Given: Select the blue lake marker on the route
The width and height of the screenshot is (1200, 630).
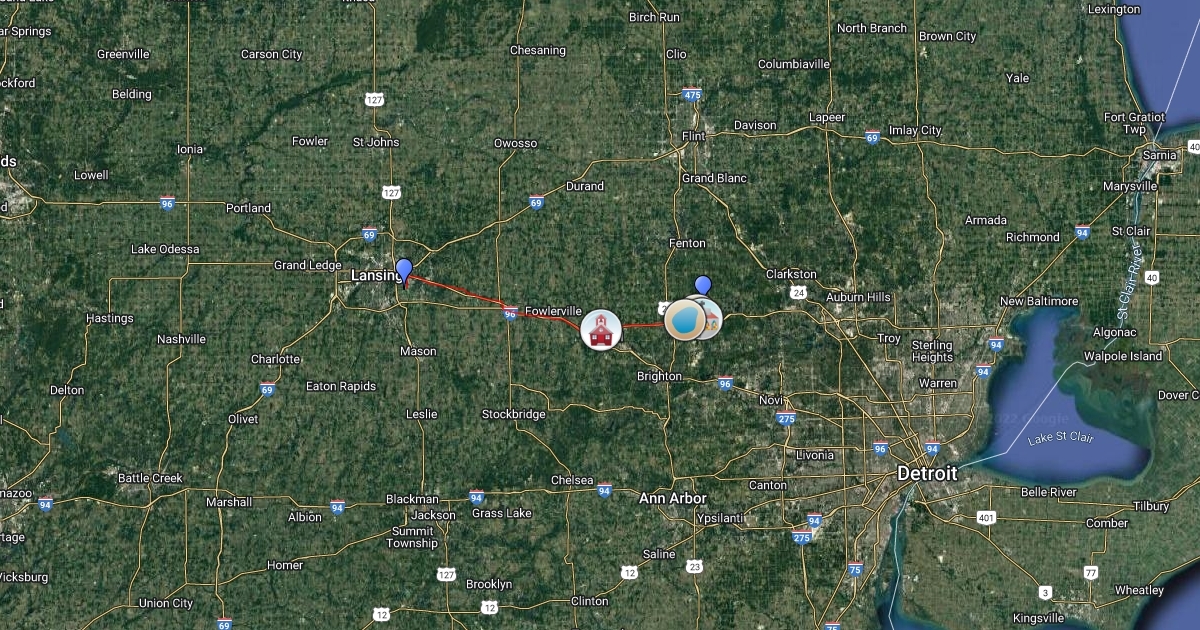Looking at the screenshot, I should (685, 321).
